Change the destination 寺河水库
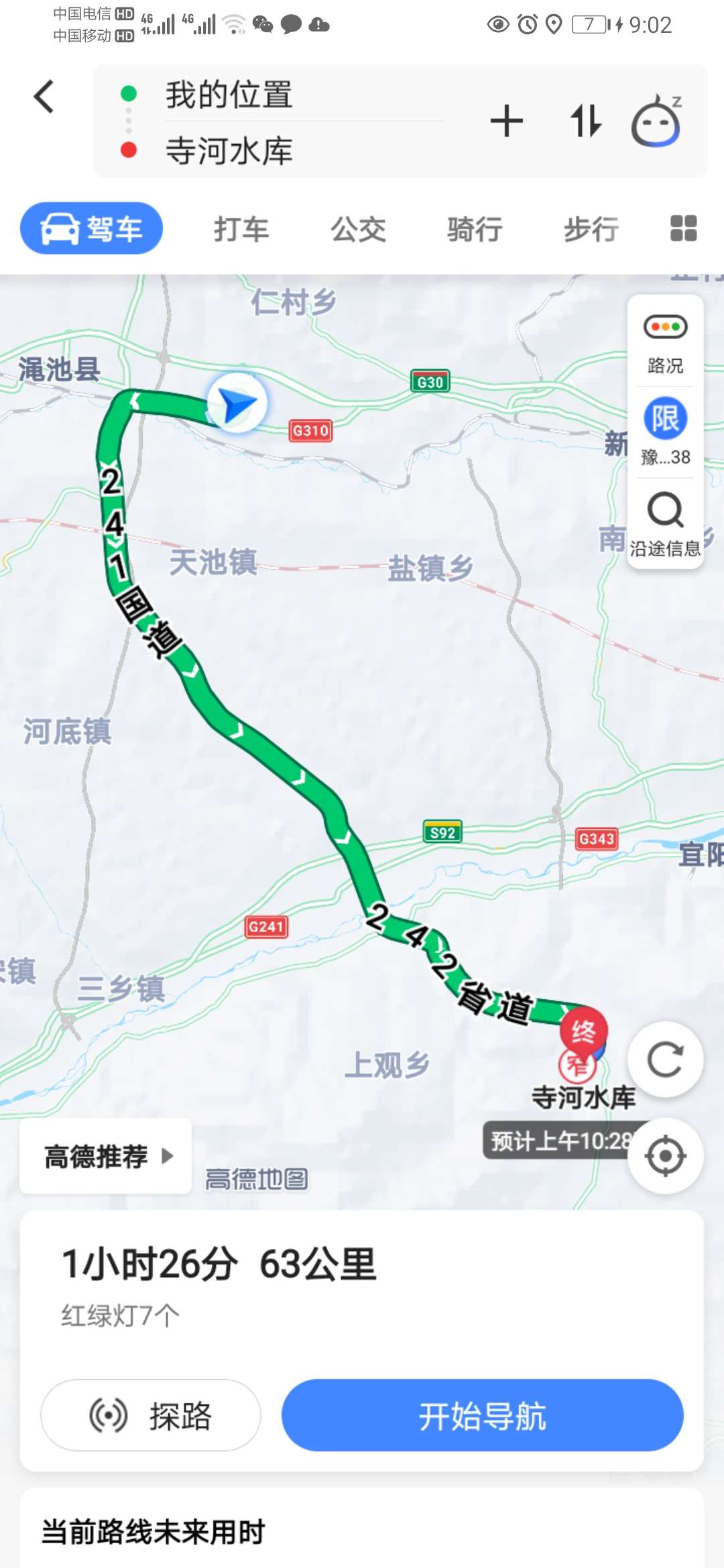This screenshot has height=1568, width=724. pyautogui.click(x=229, y=151)
